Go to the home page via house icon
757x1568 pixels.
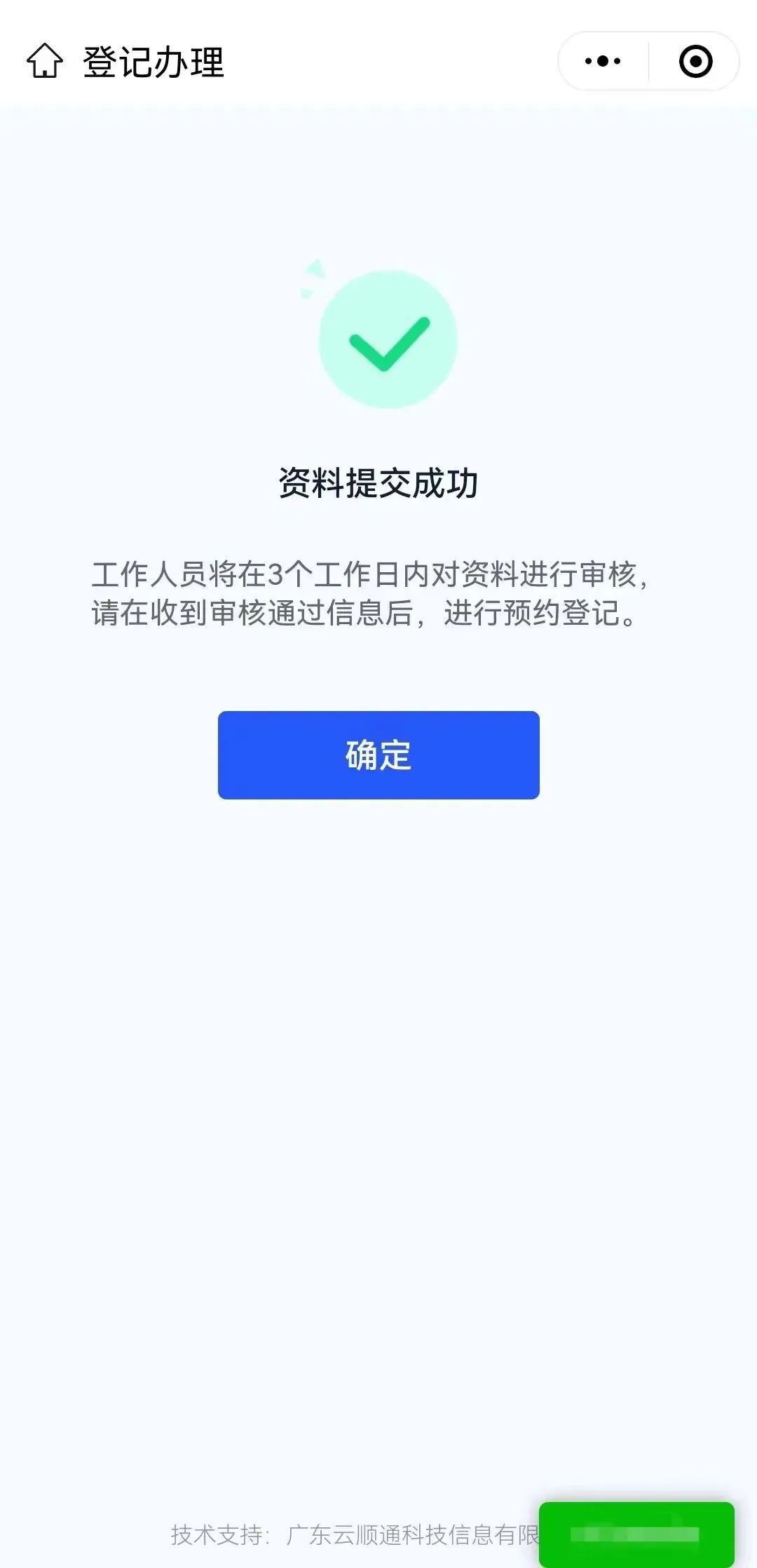[45, 61]
